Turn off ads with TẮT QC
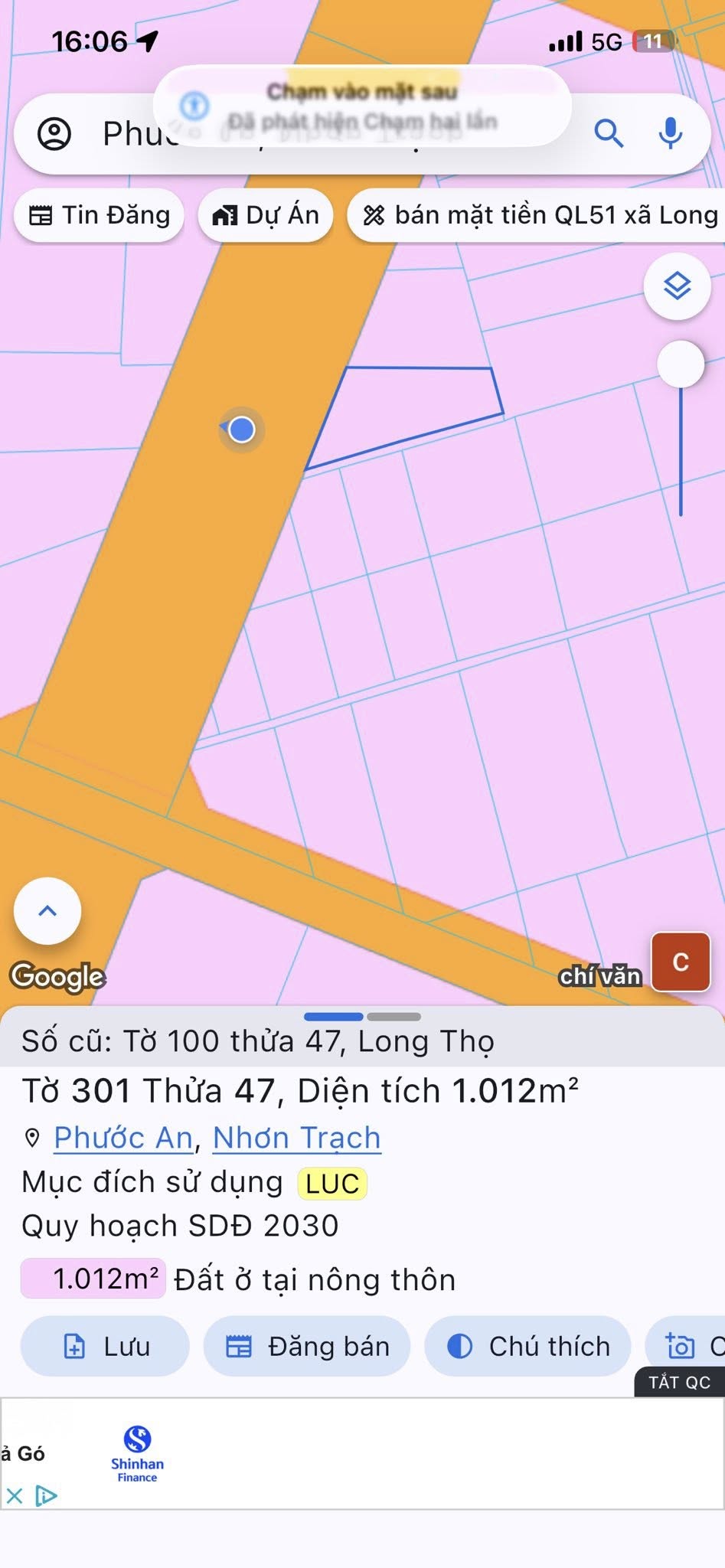The height and width of the screenshot is (1568, 725). click(x=679, y=1382)
